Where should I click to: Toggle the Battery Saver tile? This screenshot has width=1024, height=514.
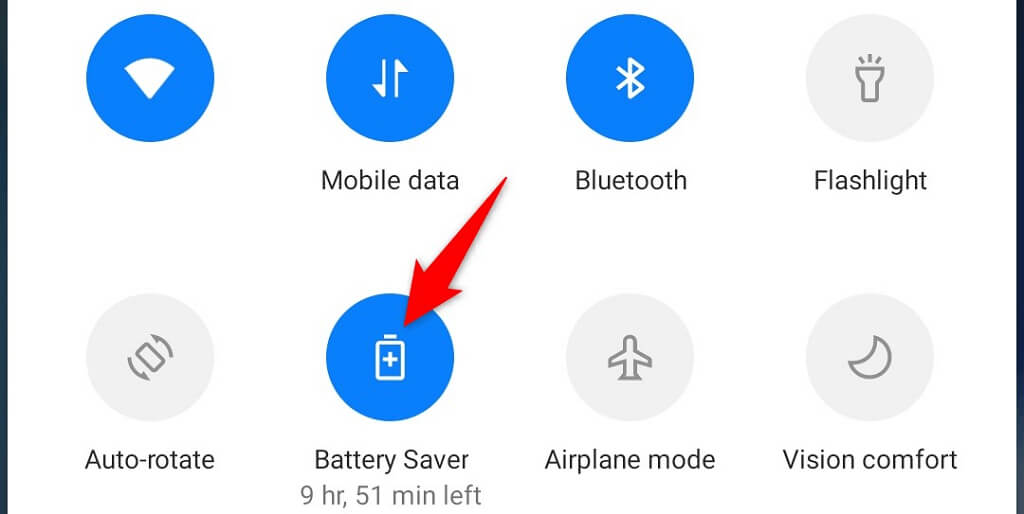390,358
